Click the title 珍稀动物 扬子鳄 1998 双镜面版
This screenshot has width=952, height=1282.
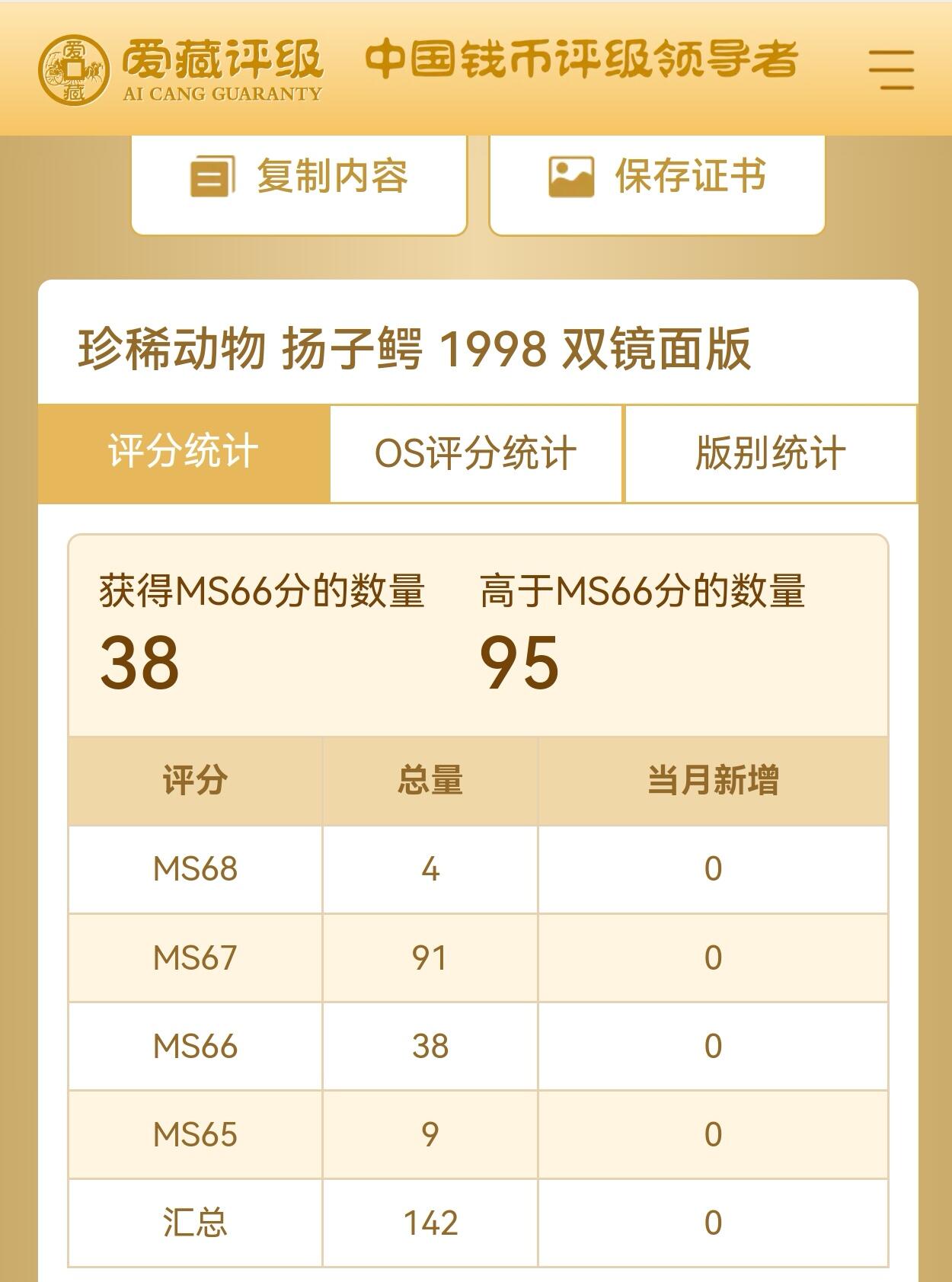pos(415,352)
